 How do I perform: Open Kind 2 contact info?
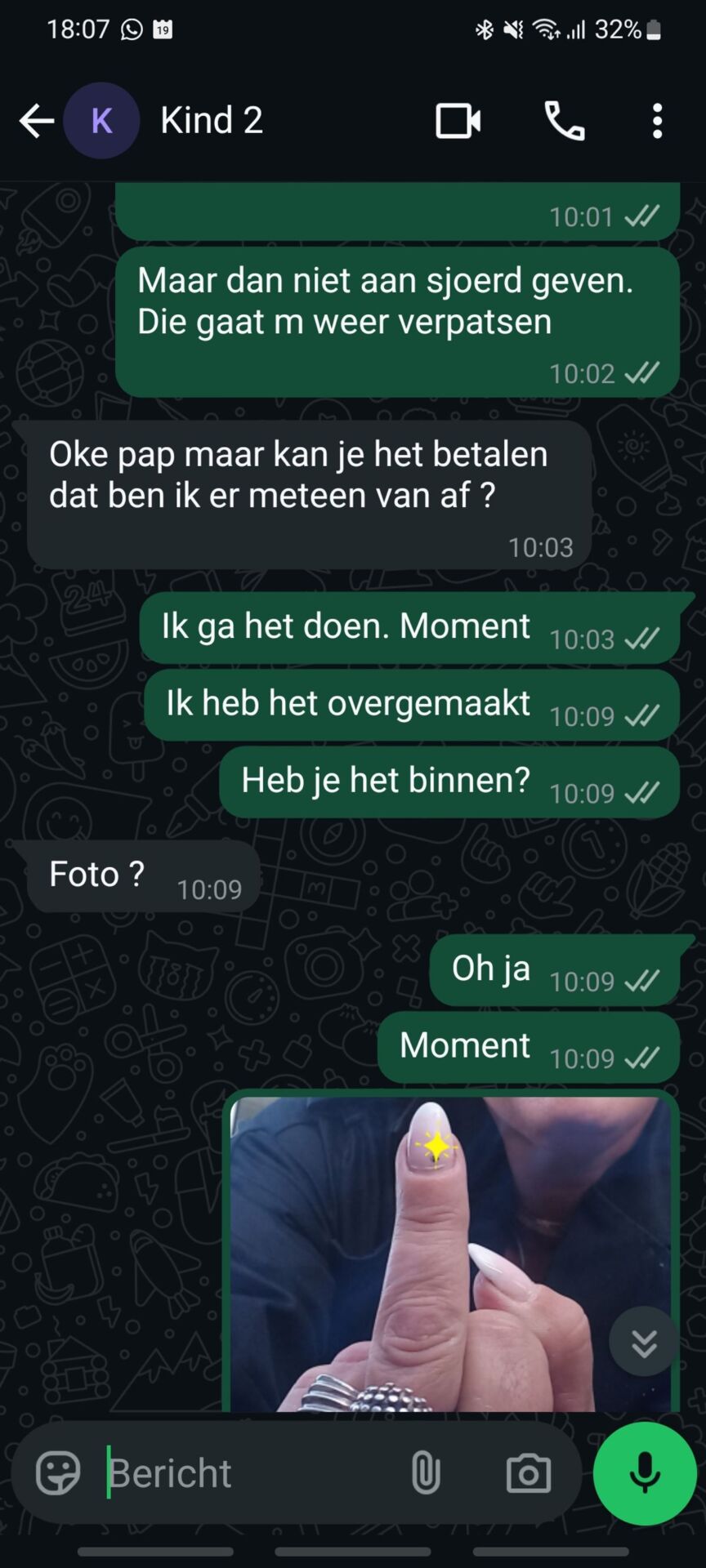coord(211,121)
